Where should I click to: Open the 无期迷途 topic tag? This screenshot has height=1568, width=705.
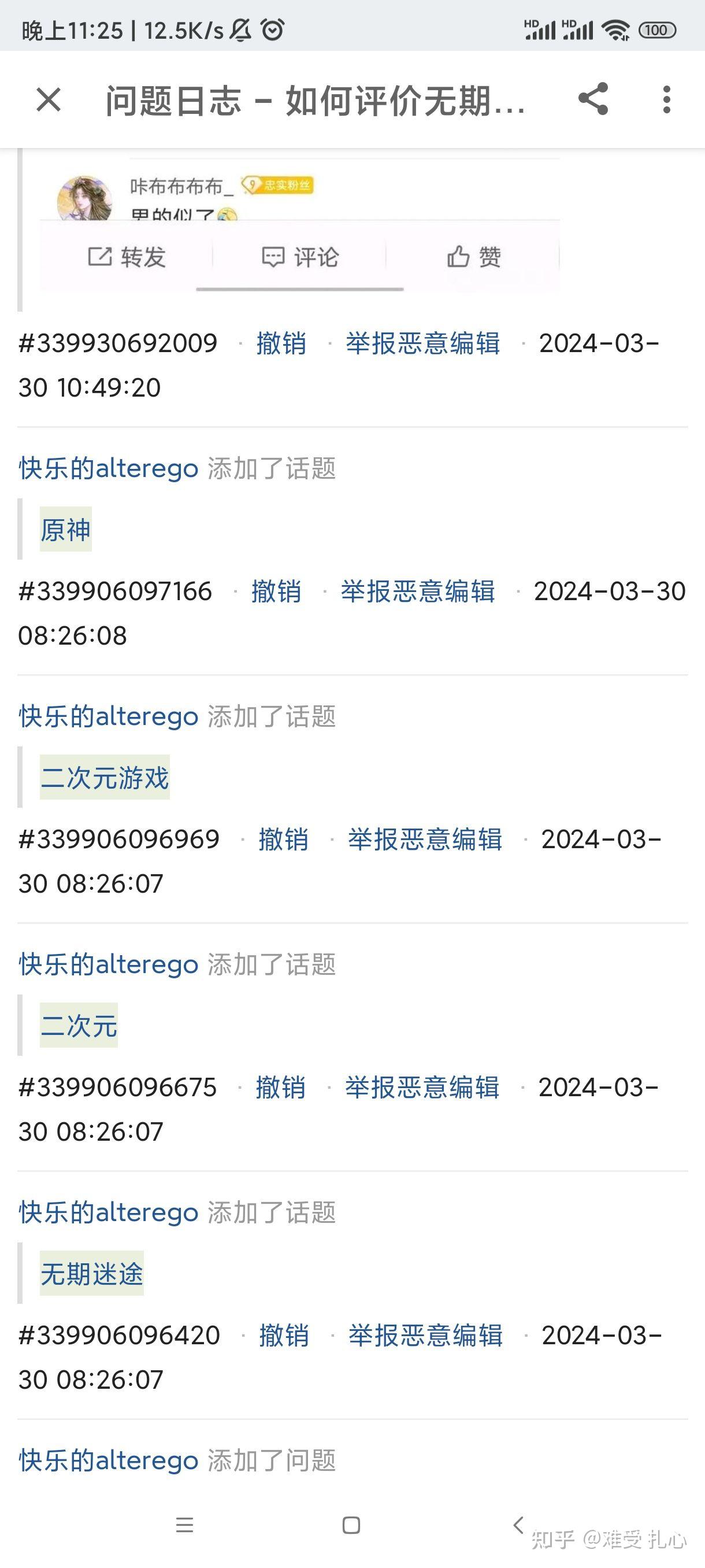[x=92, y=1273]
